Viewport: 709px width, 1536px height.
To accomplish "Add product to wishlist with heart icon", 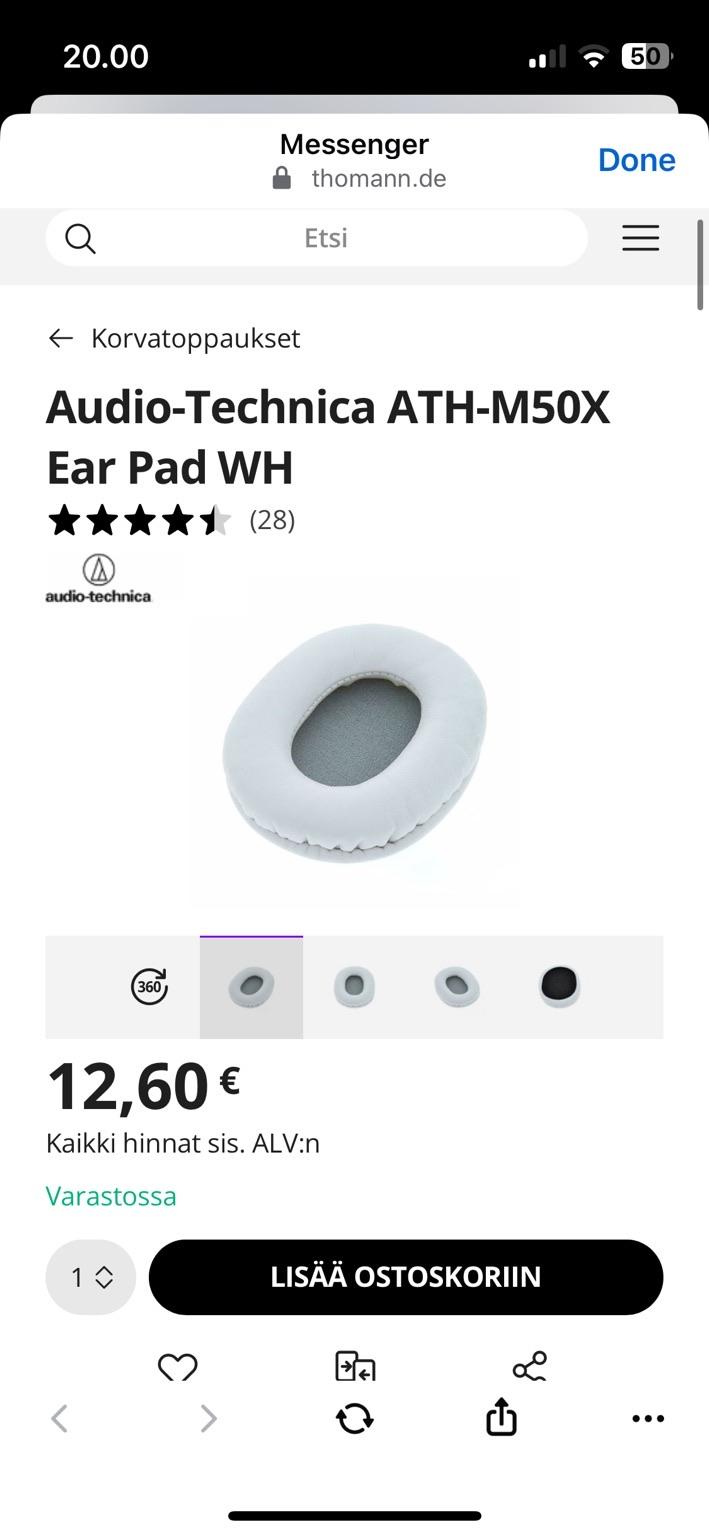I will pos(178,1366).
